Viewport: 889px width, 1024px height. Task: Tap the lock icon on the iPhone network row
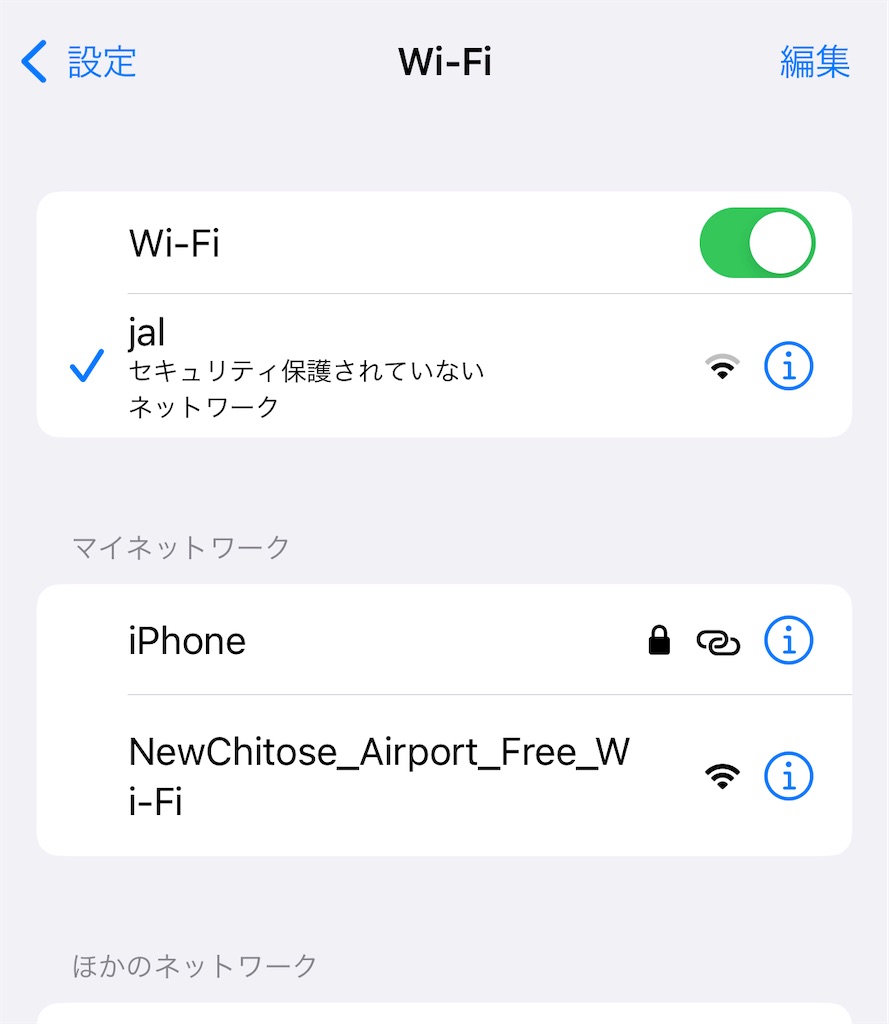point(658,640)
